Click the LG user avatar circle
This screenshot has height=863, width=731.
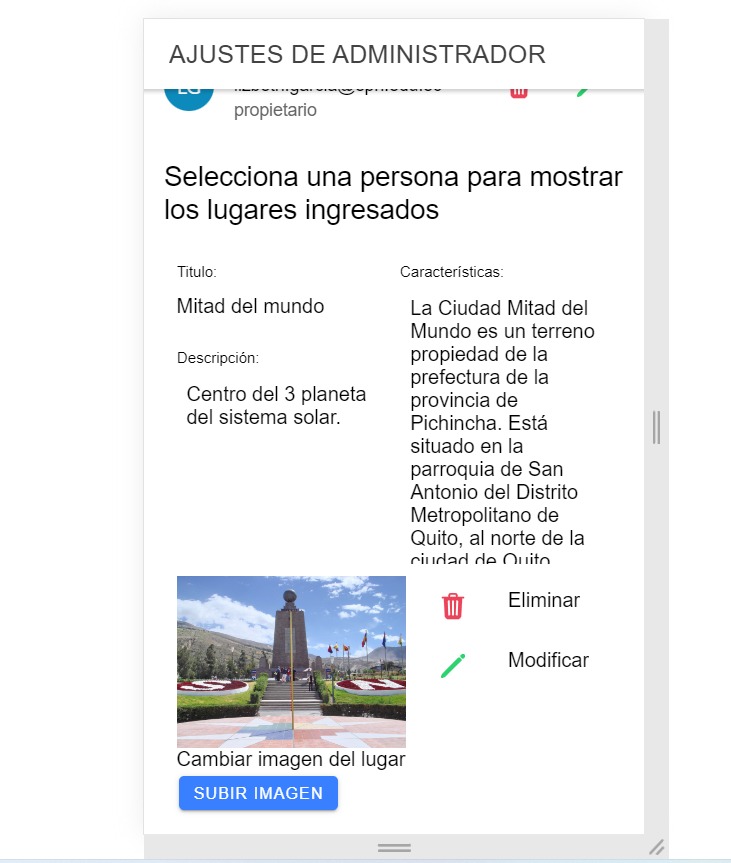188,89
